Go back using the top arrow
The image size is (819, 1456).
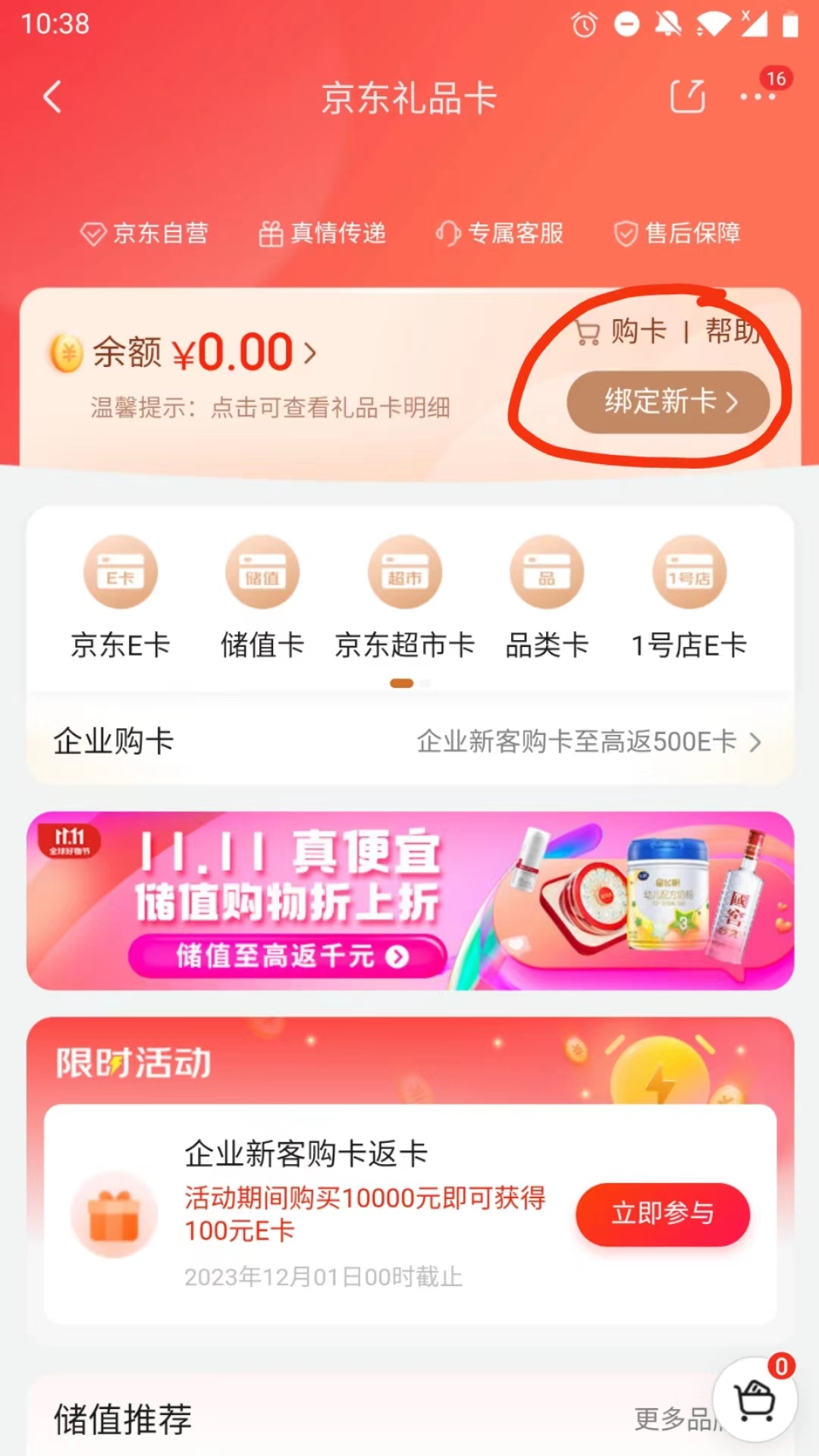point(52,97)
